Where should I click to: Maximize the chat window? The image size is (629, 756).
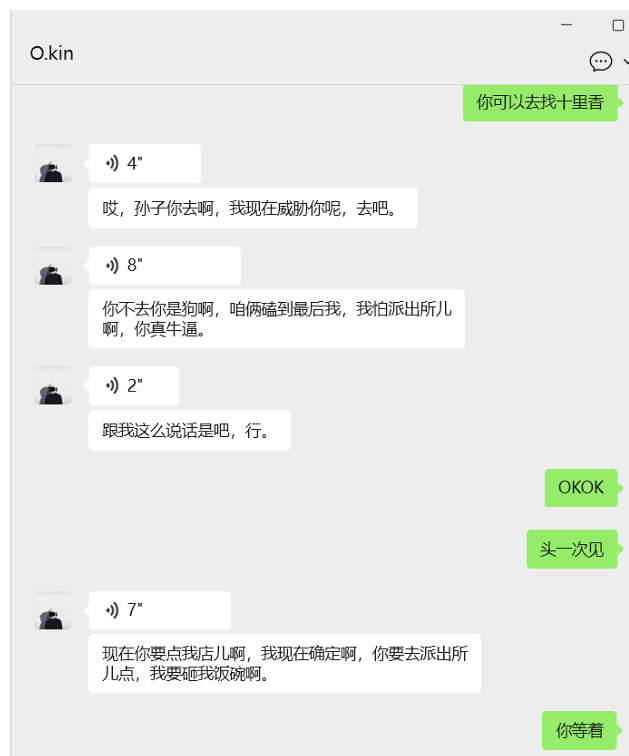[x=618, y=24]
